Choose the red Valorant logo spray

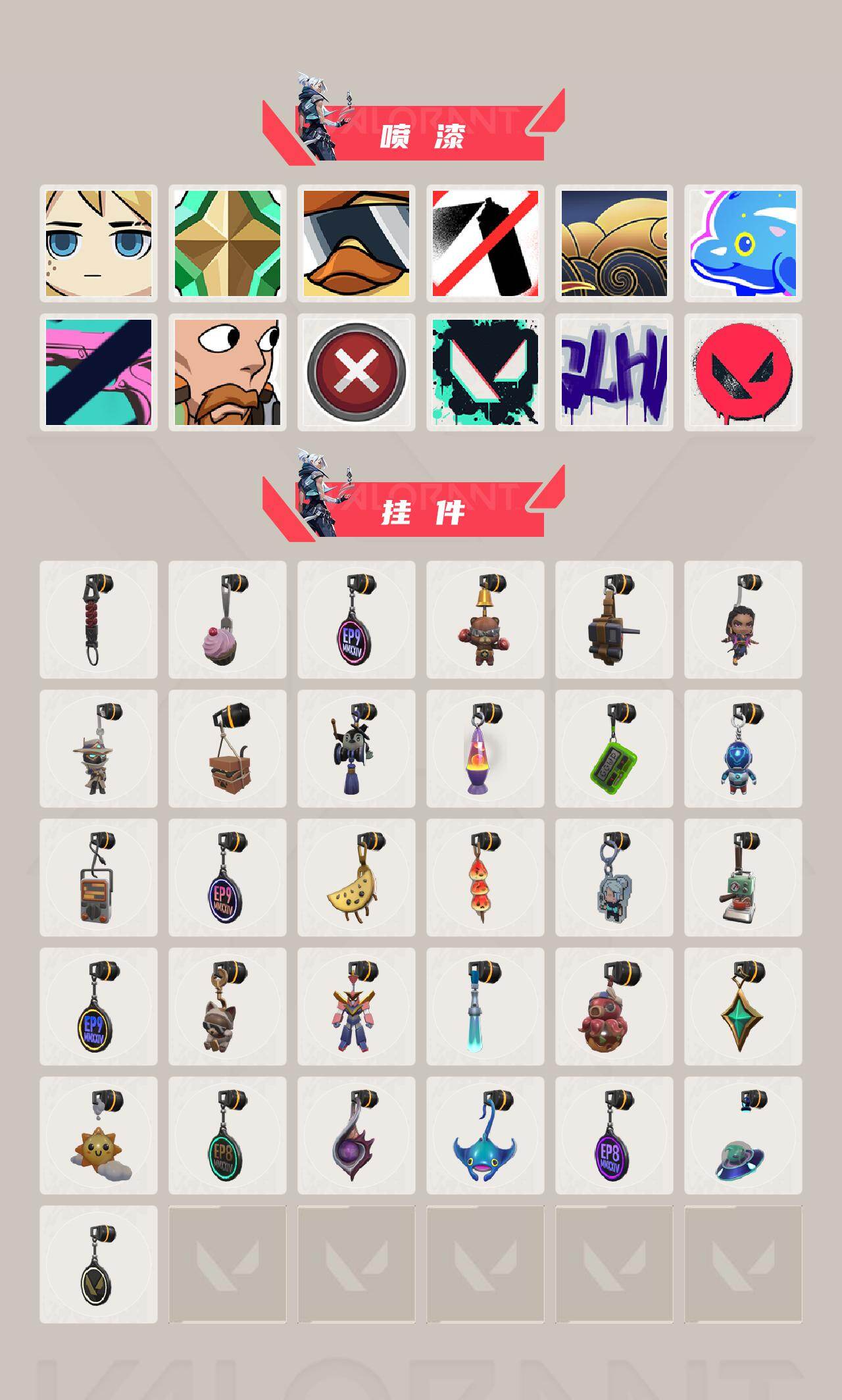[745, 372]
